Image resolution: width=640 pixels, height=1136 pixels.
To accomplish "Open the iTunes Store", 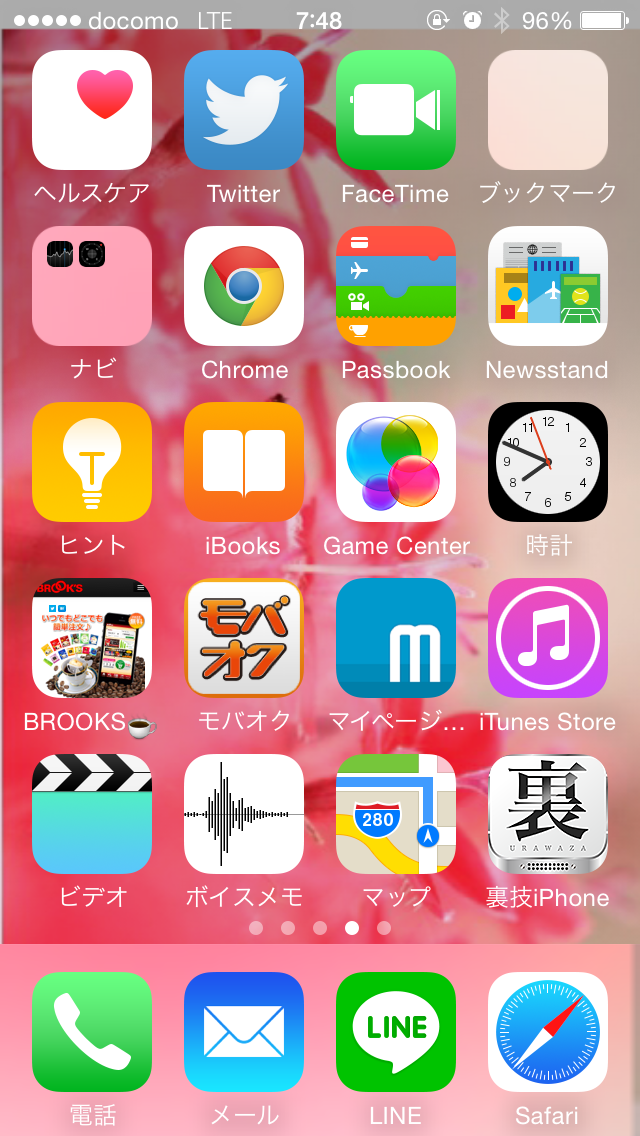I will point(548,638).
